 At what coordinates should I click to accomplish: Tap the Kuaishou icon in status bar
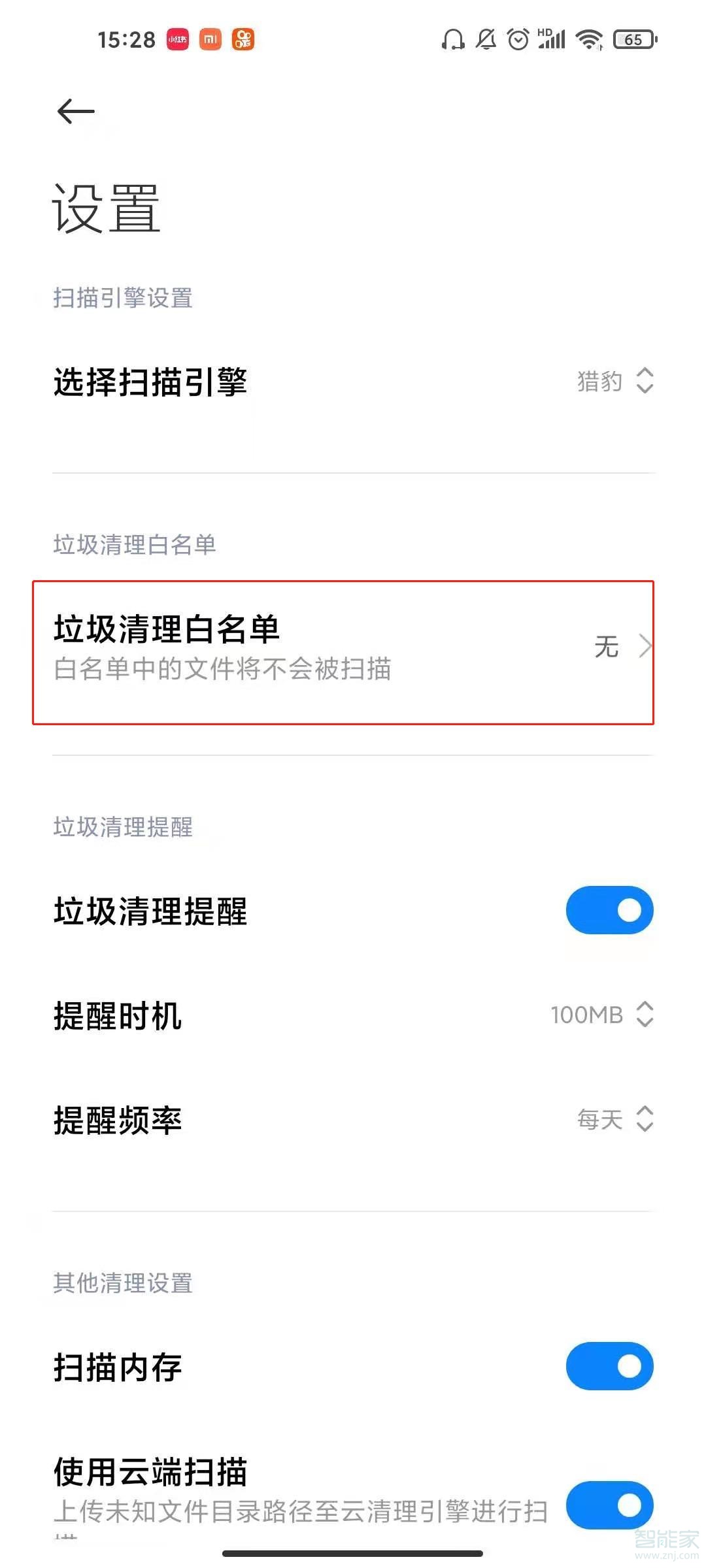pos(243,40)
